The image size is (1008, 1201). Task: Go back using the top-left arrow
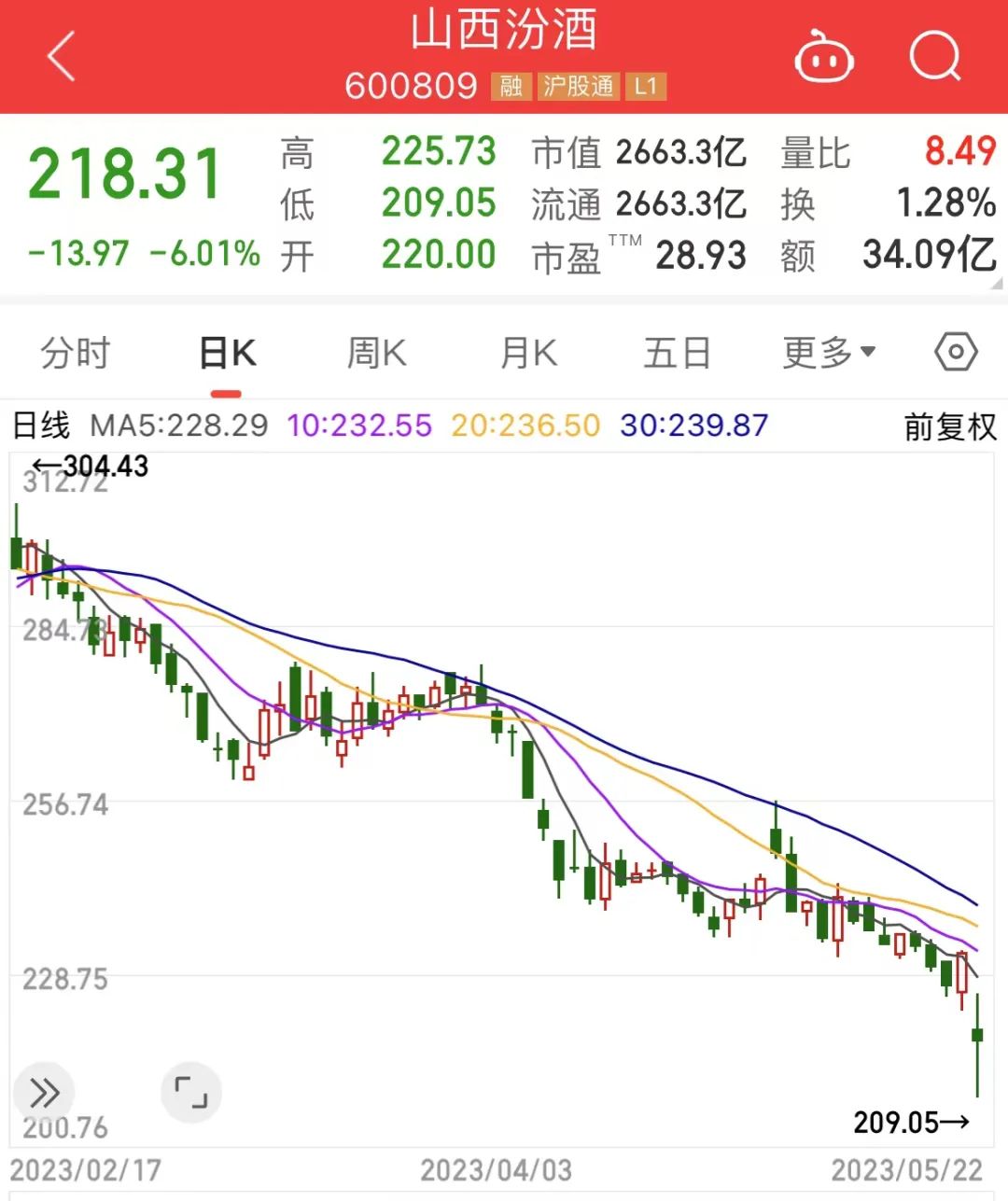62,56
